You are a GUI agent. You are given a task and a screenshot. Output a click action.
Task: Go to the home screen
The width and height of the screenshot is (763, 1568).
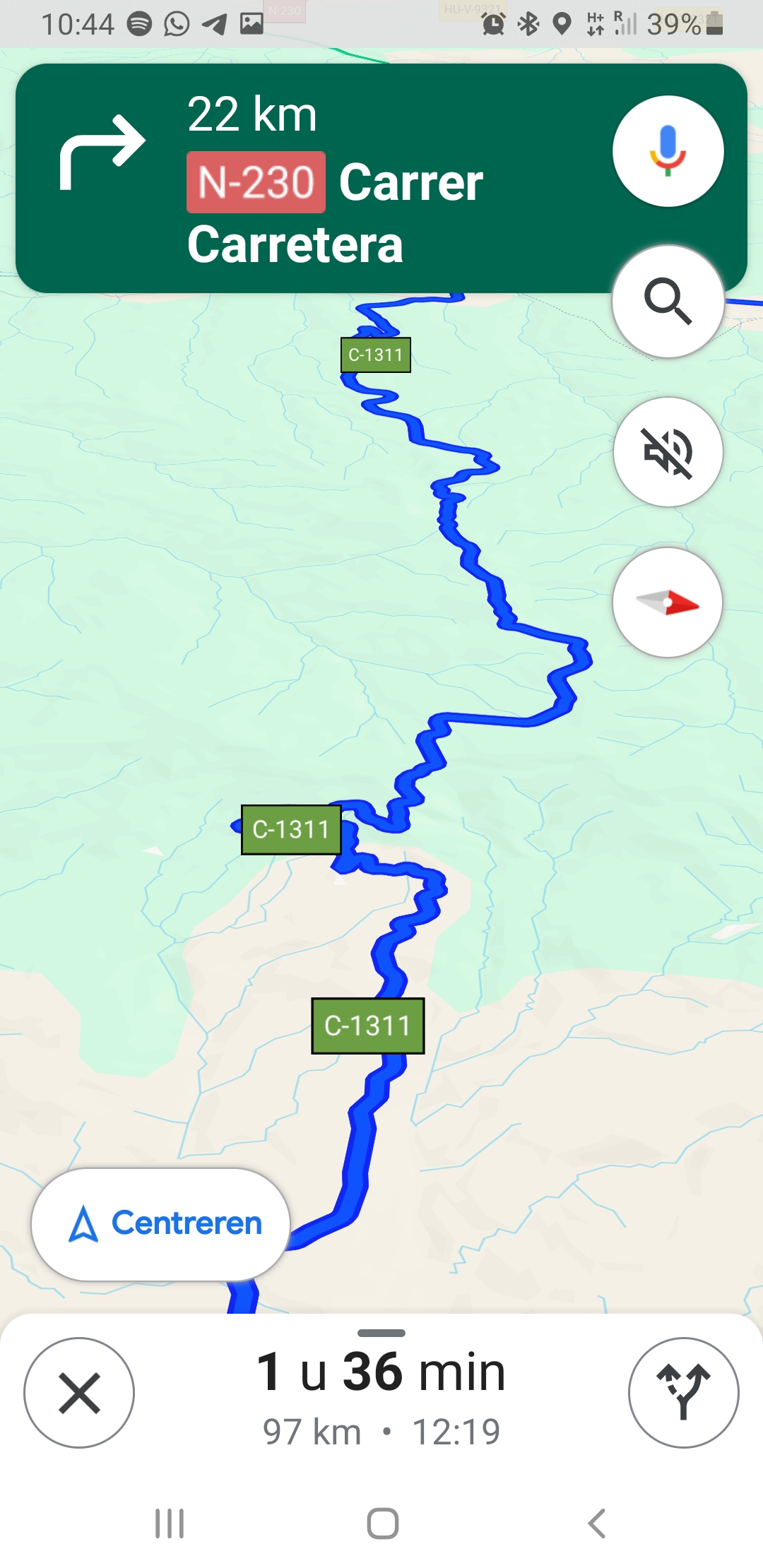382,1524
